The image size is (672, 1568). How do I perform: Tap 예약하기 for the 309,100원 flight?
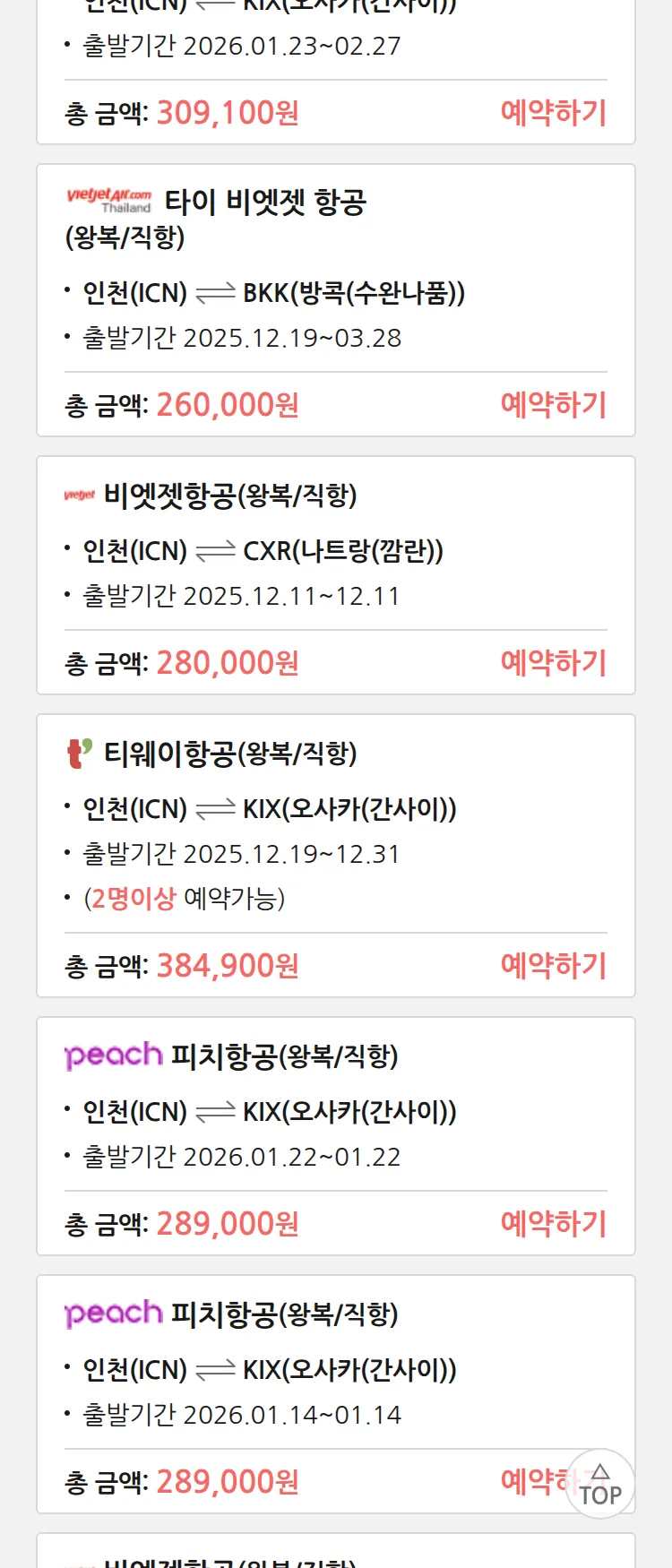tap(553, 113)
